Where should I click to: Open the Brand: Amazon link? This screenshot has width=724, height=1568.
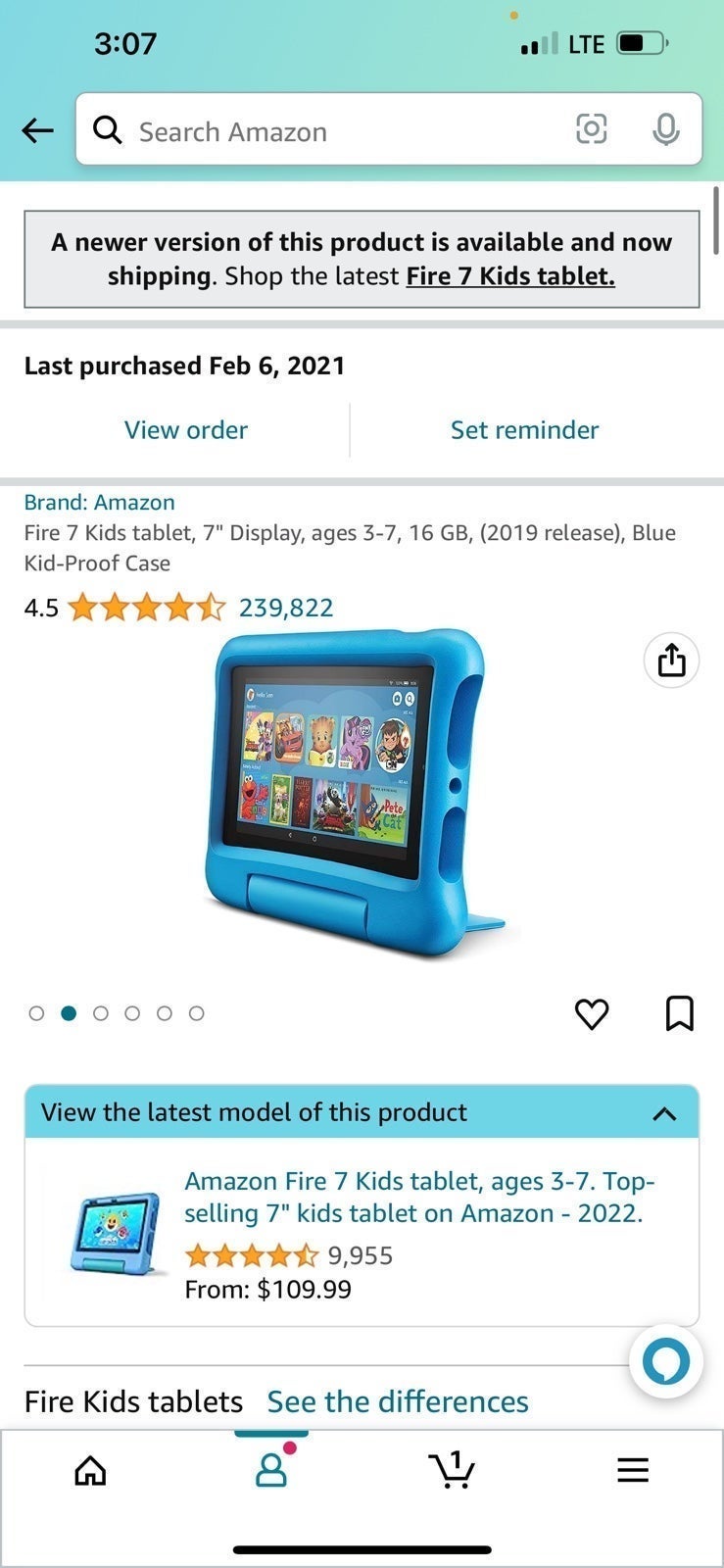(99, 502)
